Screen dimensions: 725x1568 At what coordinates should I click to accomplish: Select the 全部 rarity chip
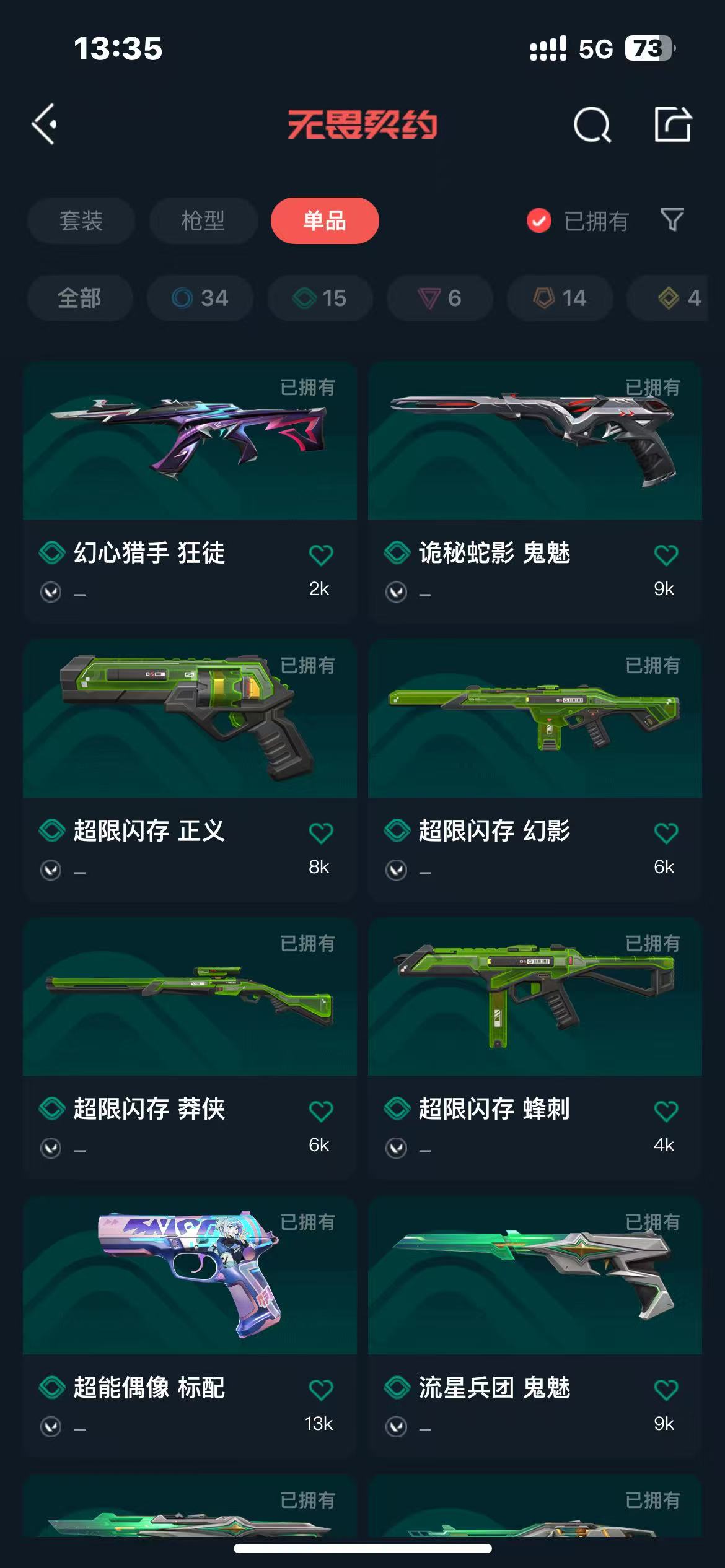point(79,298)
